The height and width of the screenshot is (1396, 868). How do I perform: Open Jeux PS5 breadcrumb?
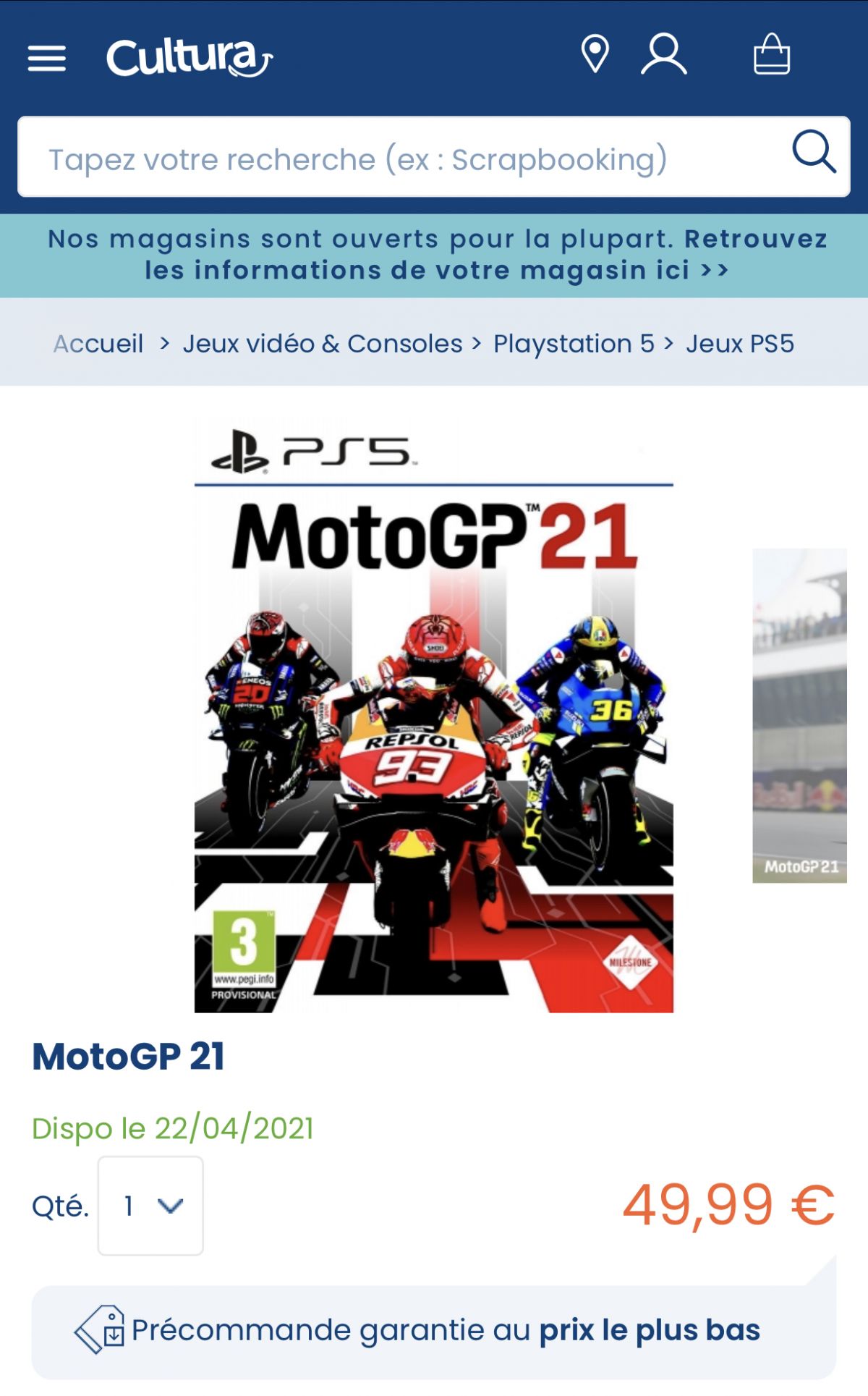coord(739,343)
